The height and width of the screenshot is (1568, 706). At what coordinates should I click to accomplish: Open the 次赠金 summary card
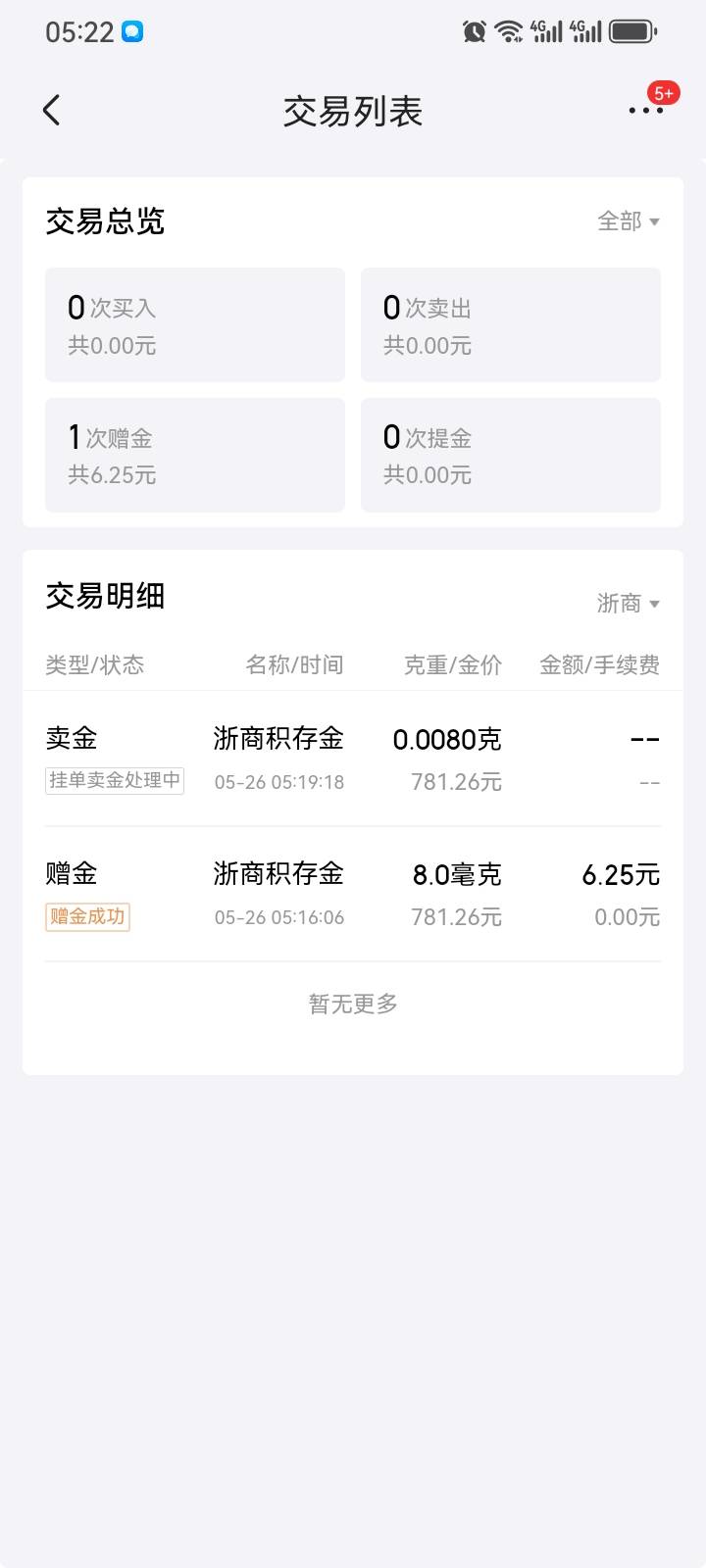click(195, 455)
